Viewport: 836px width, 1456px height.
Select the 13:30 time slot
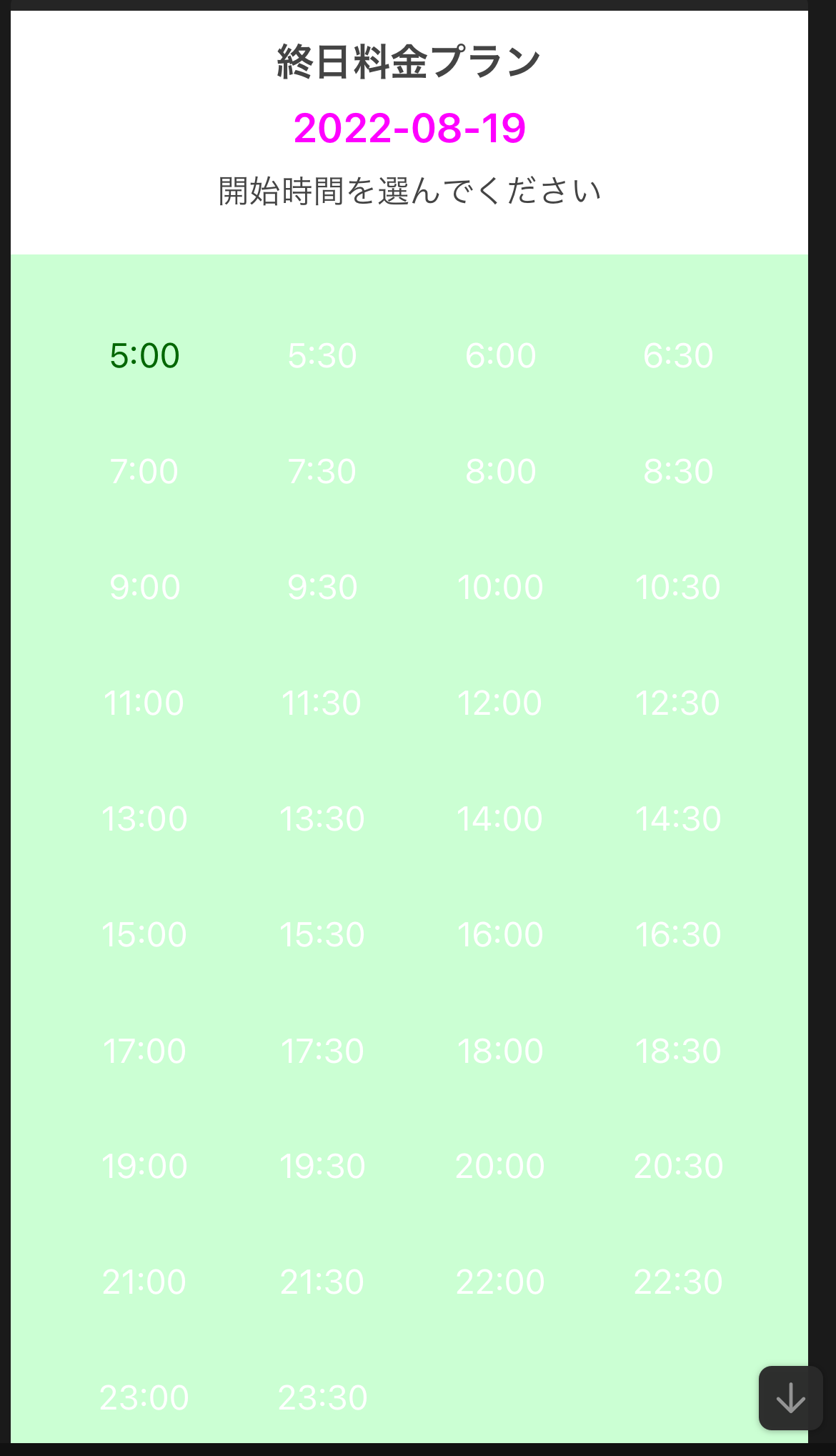click(x=322, y=818)
